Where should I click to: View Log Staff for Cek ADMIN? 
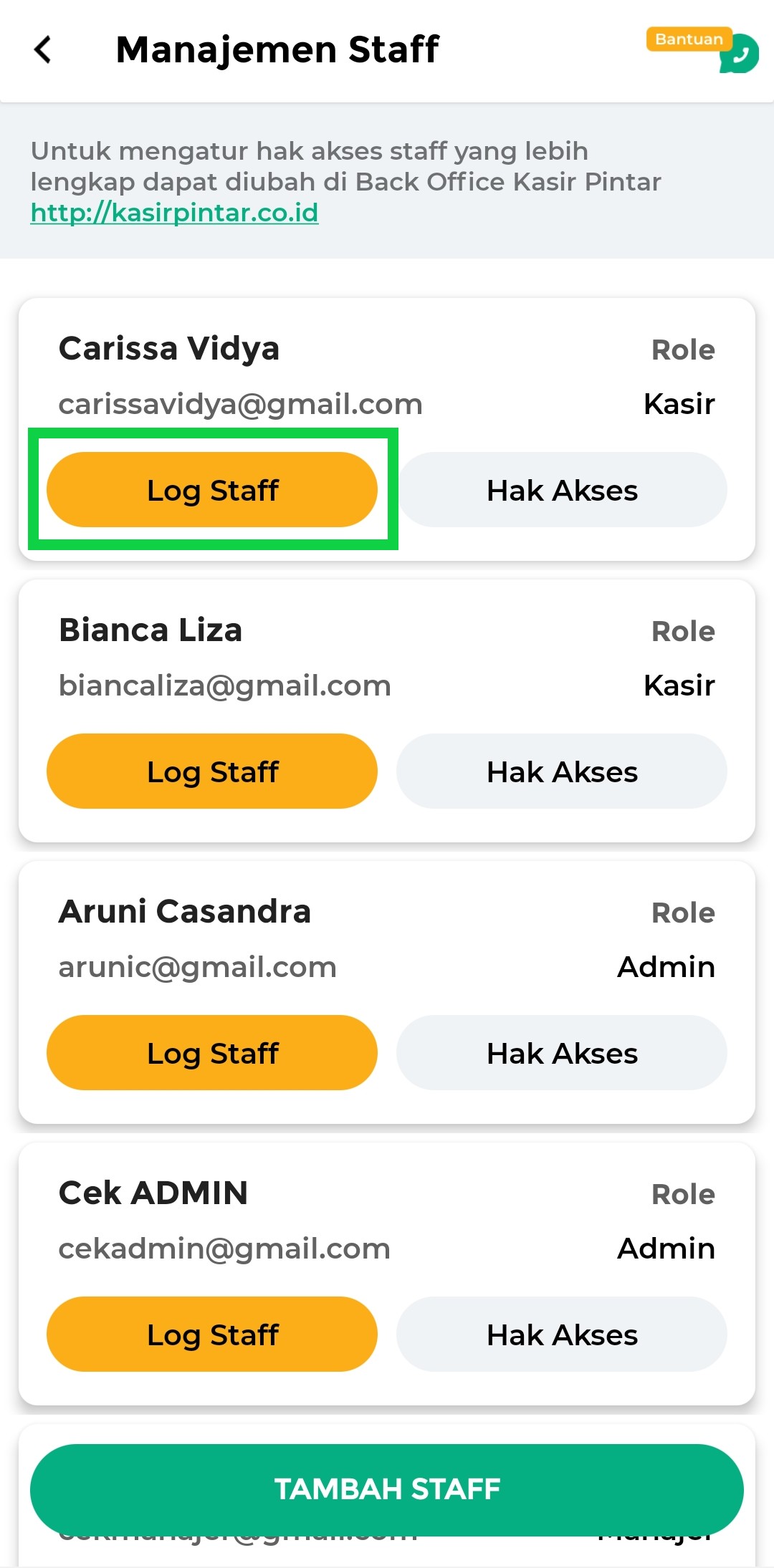[212, 1334]
